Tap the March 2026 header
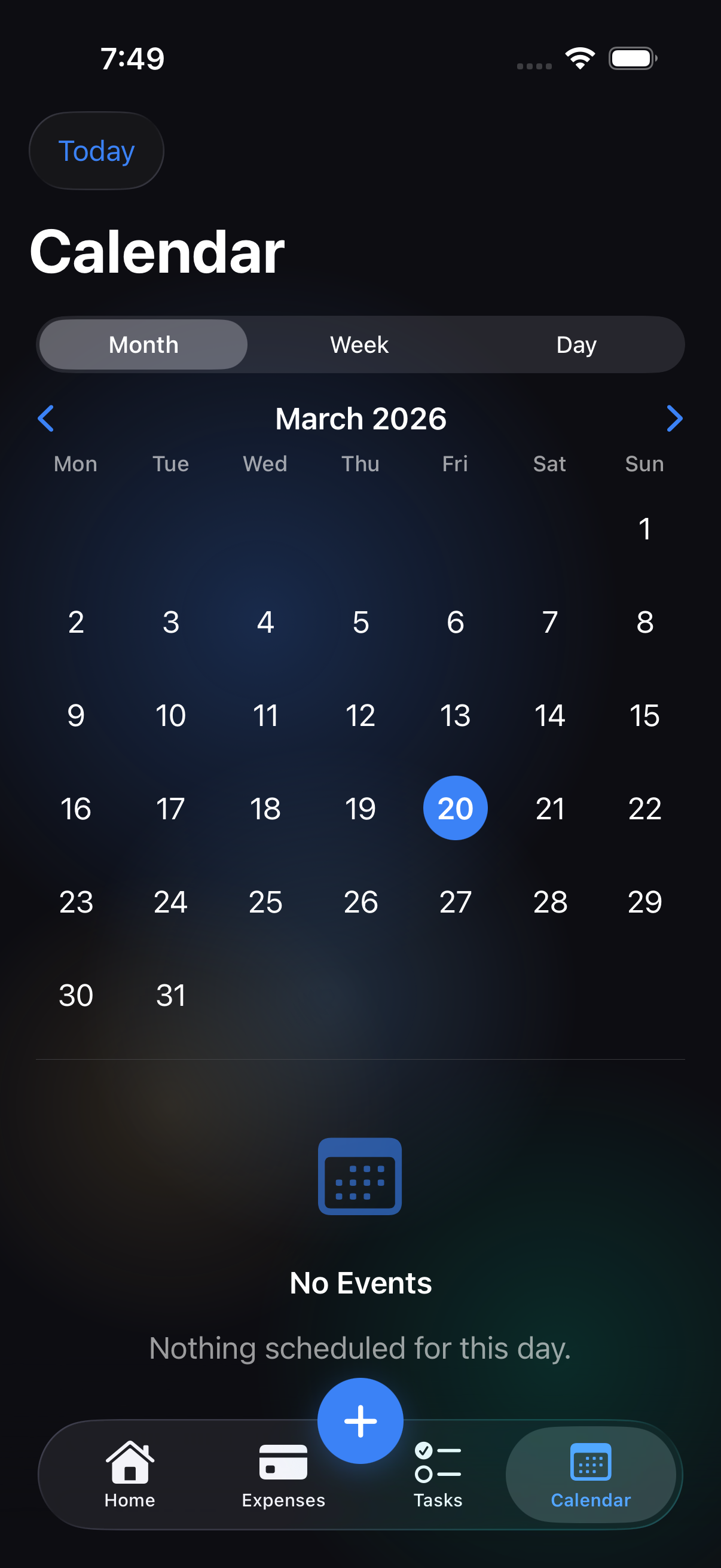The height and width of the screenshot is (1568, 721). point(361,418)
